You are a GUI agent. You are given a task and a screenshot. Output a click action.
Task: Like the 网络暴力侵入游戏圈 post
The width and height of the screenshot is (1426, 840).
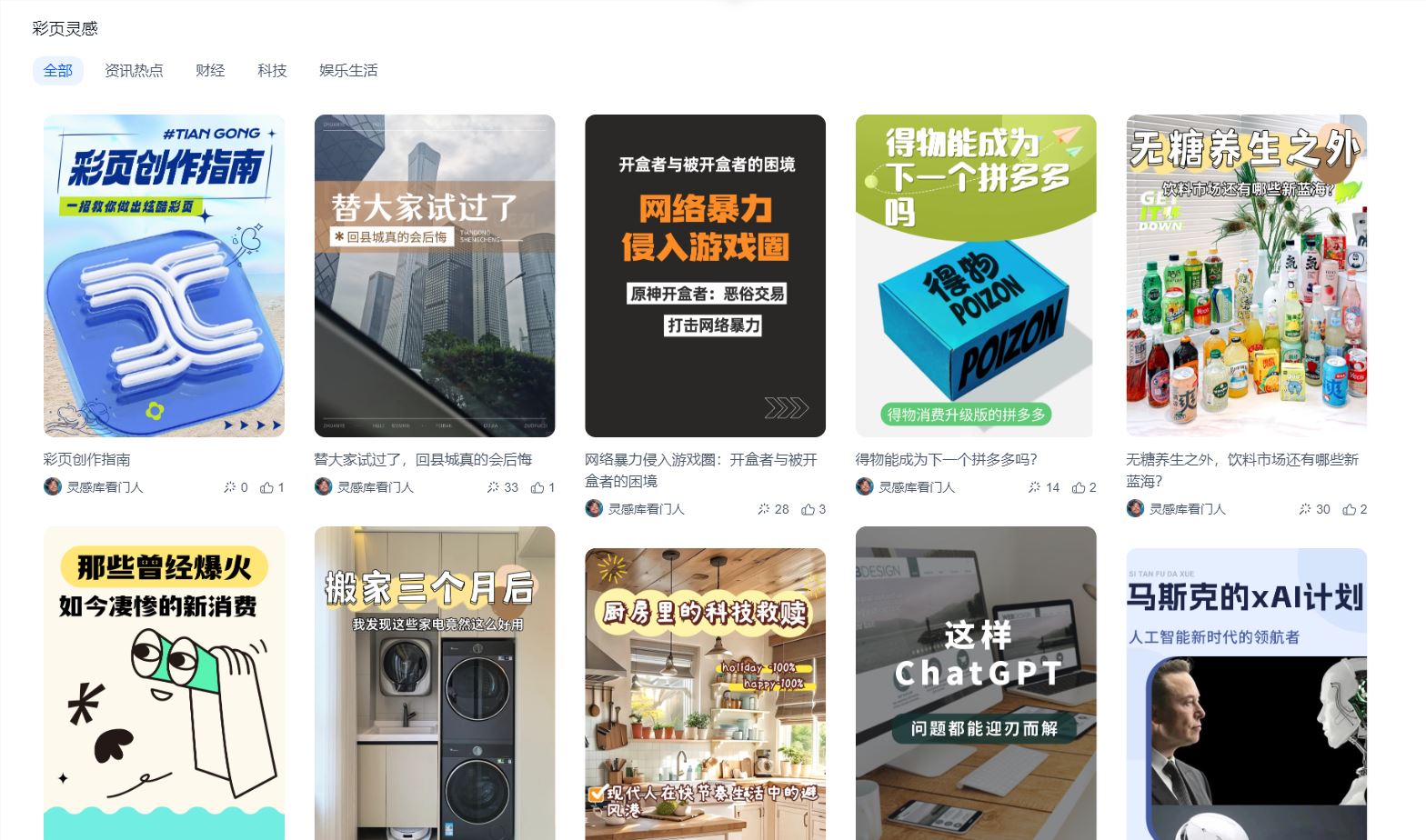(808, 509)
